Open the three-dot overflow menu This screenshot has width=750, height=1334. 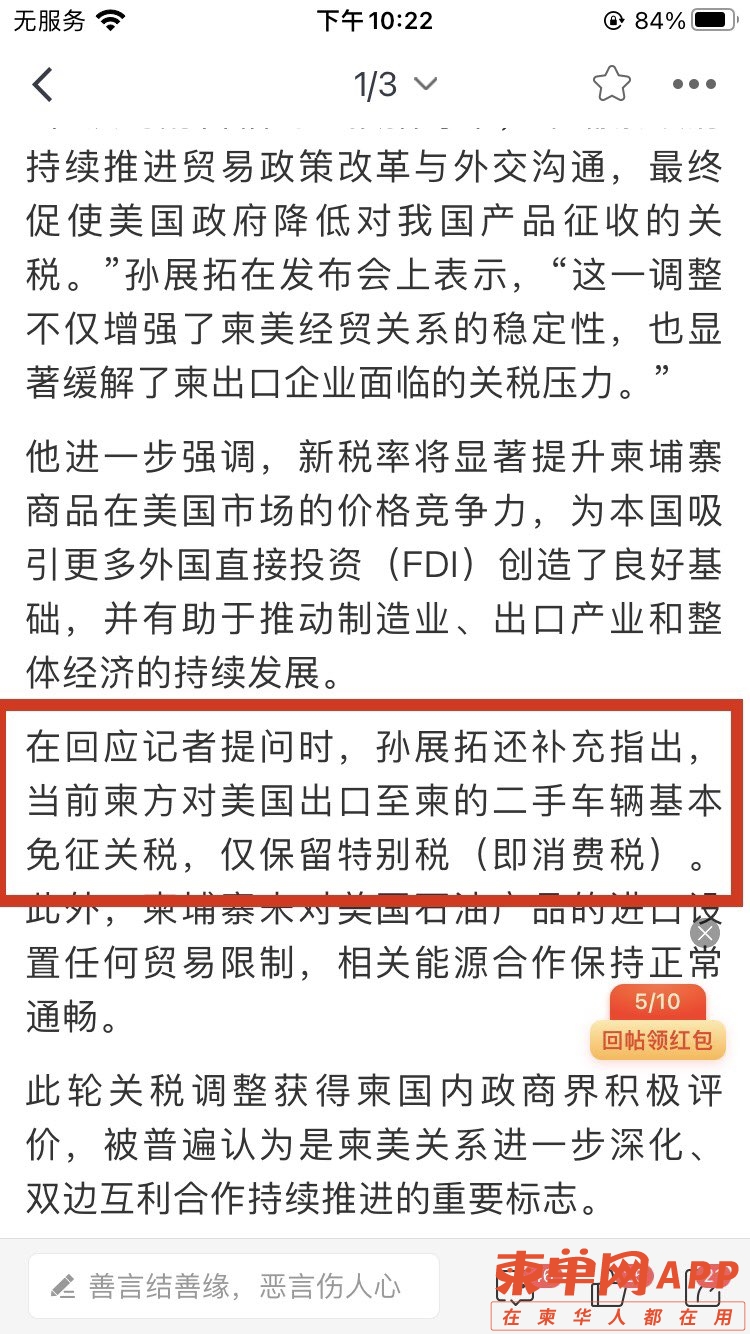point(694,85)
